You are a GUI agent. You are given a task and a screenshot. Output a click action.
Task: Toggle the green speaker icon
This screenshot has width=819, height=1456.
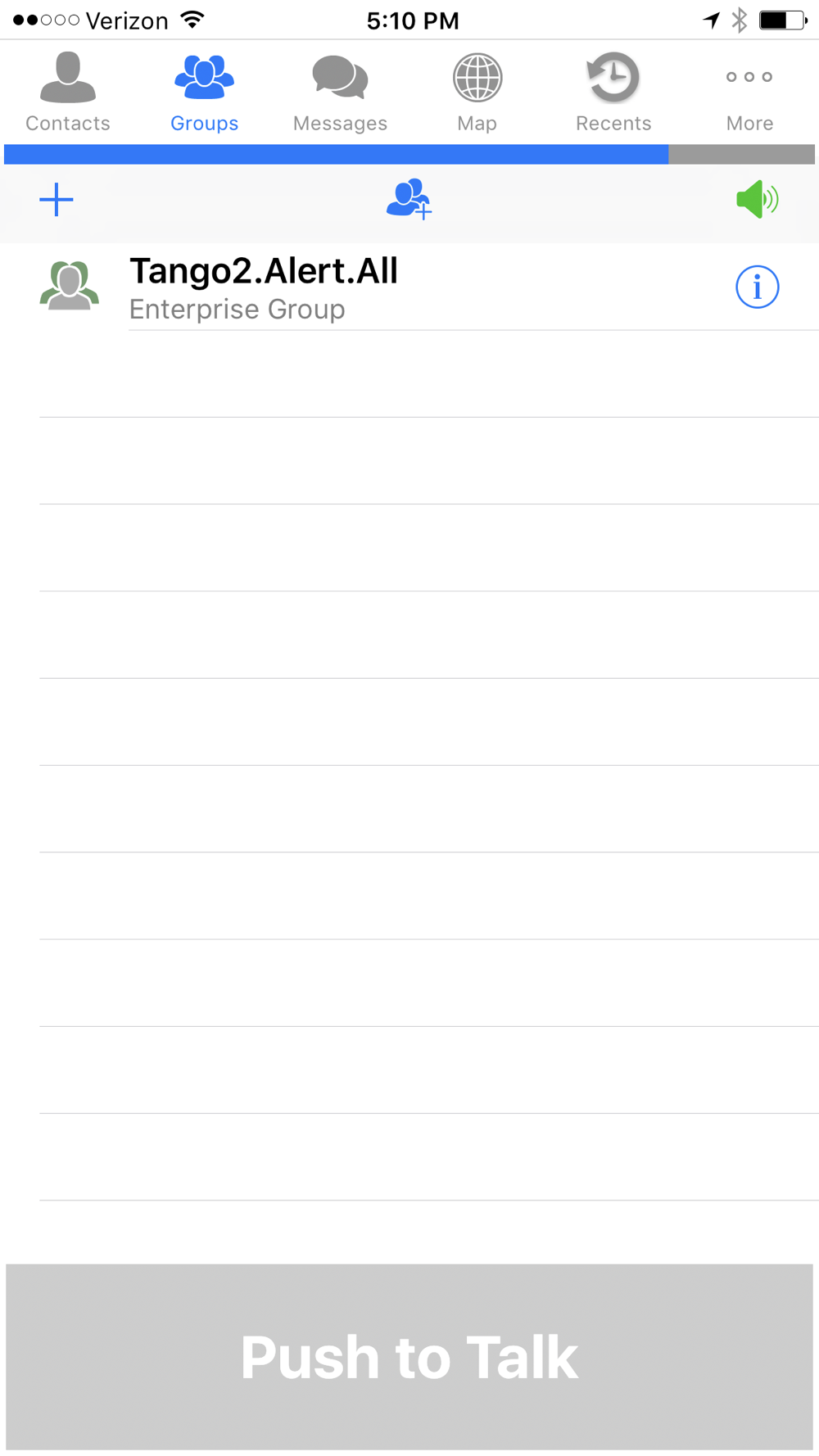757,199
